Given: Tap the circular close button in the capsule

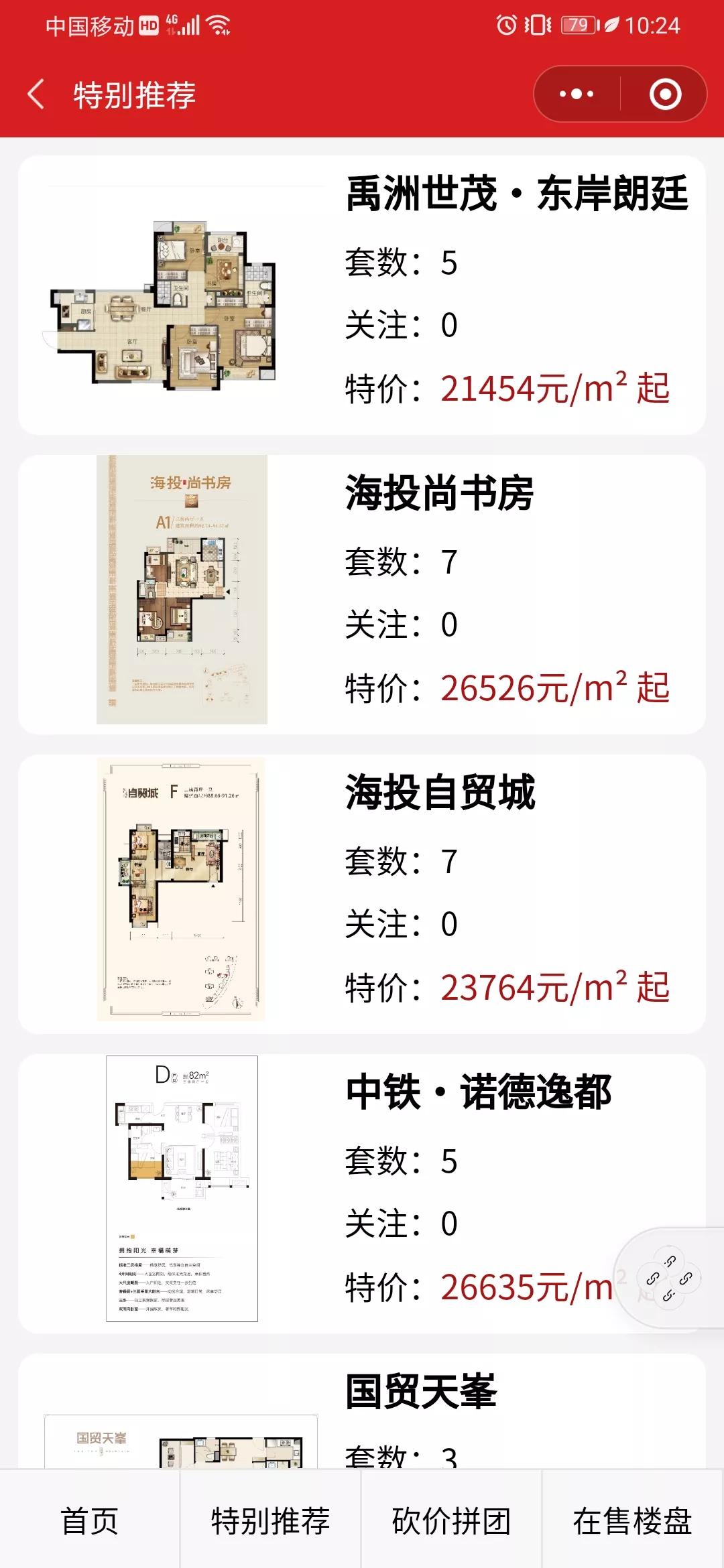Looking at the screenshot, I should 664,94.
